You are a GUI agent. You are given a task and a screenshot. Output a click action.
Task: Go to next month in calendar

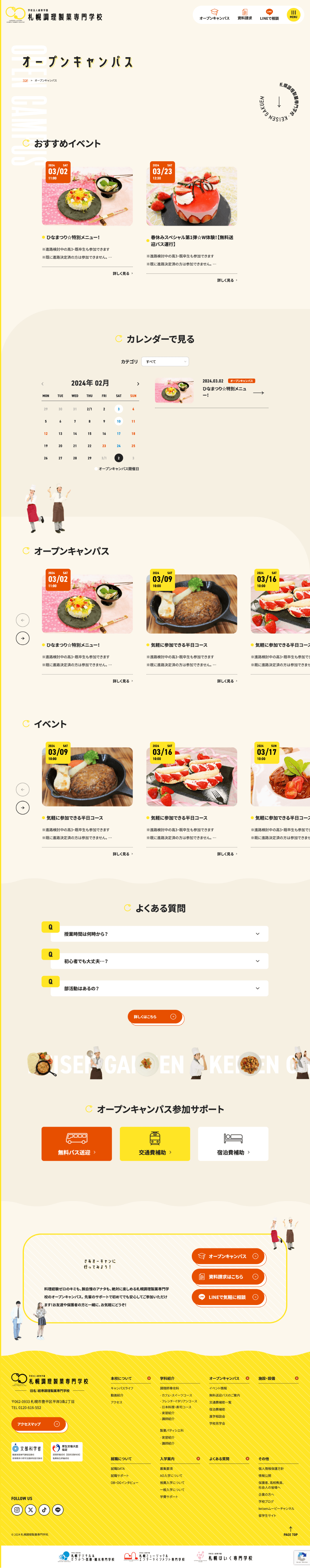tap(138, 384)
